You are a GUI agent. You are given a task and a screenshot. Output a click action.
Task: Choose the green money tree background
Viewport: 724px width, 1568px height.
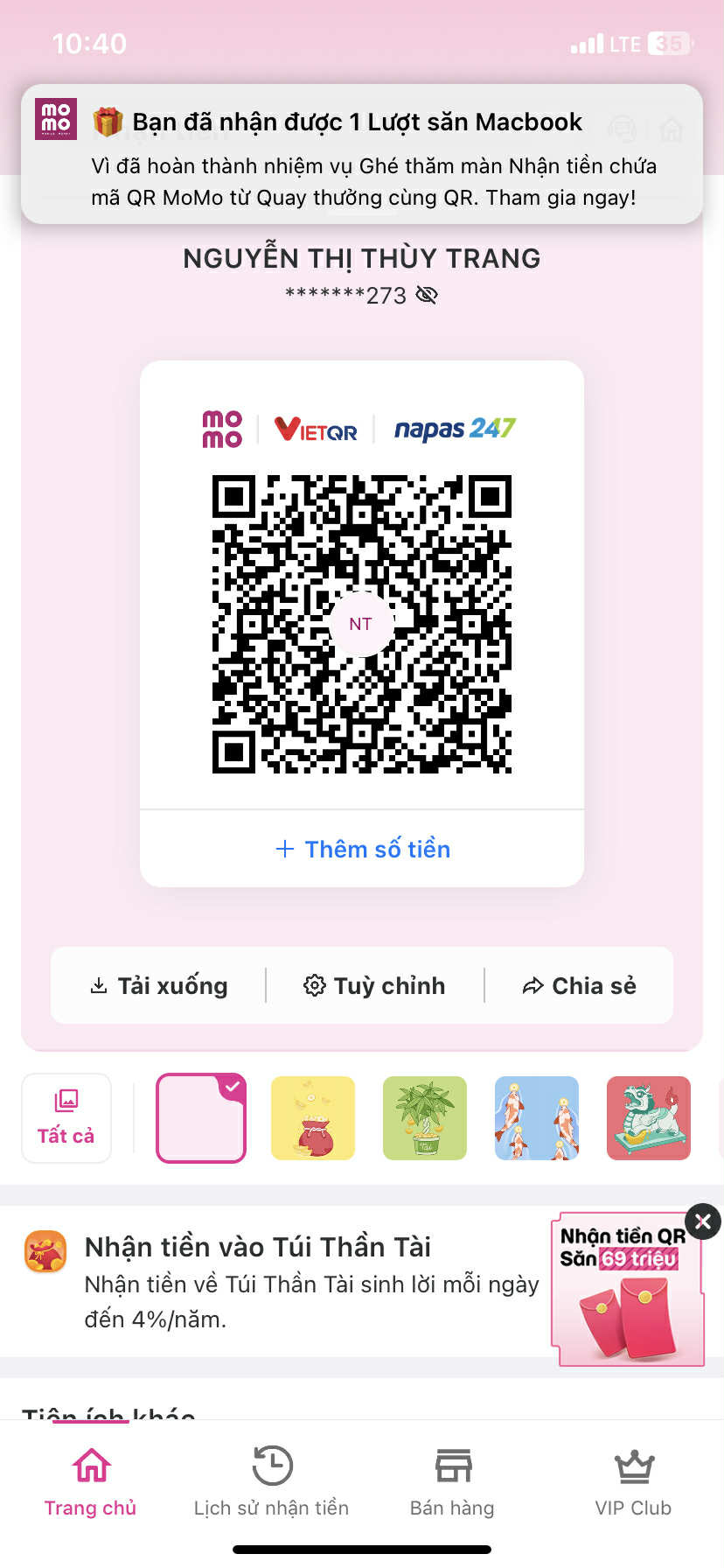425,1118
